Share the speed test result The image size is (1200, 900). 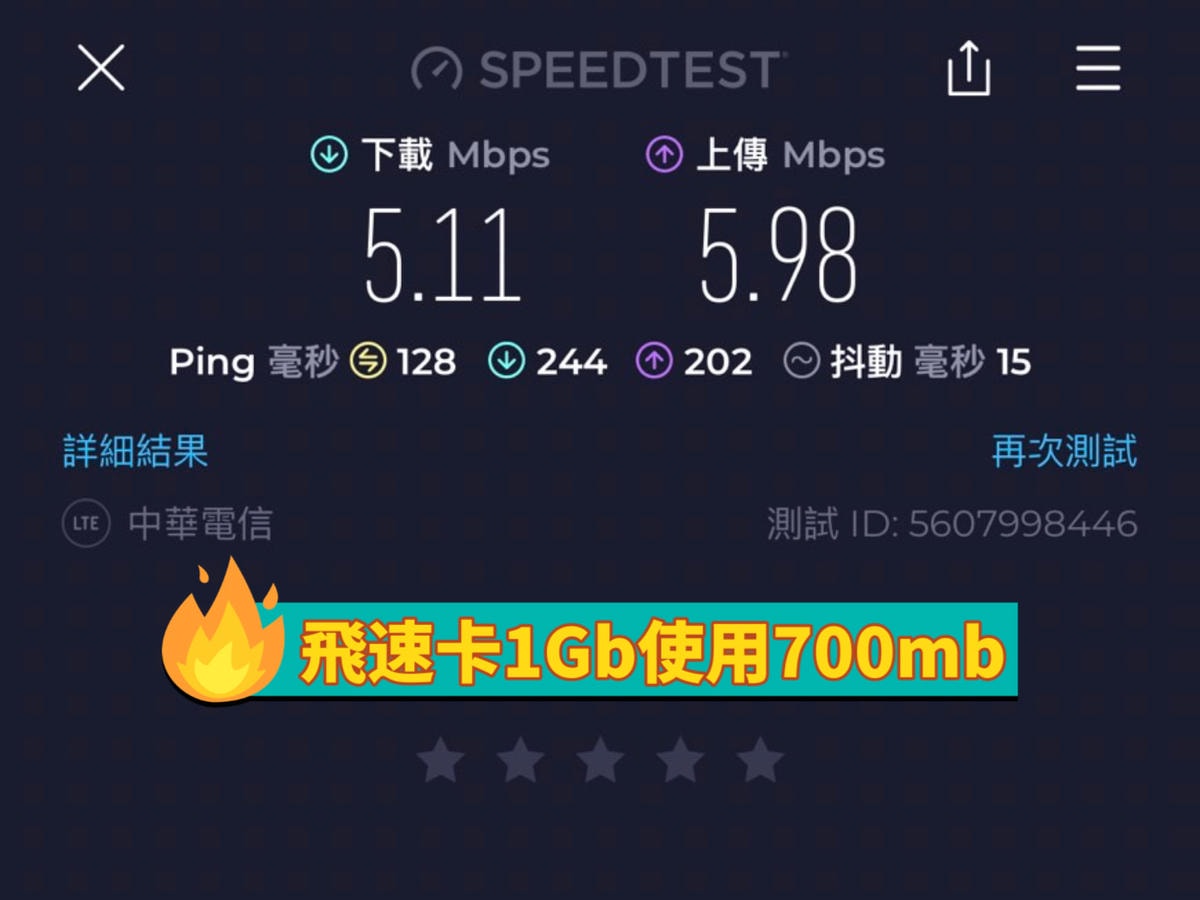click(x=968, y=71)
